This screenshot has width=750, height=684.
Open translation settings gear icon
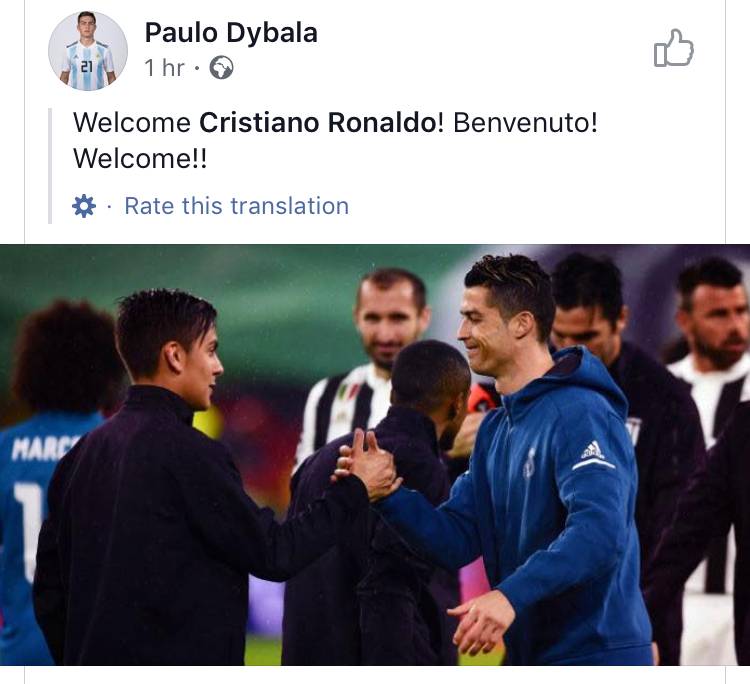pos(84,206)
